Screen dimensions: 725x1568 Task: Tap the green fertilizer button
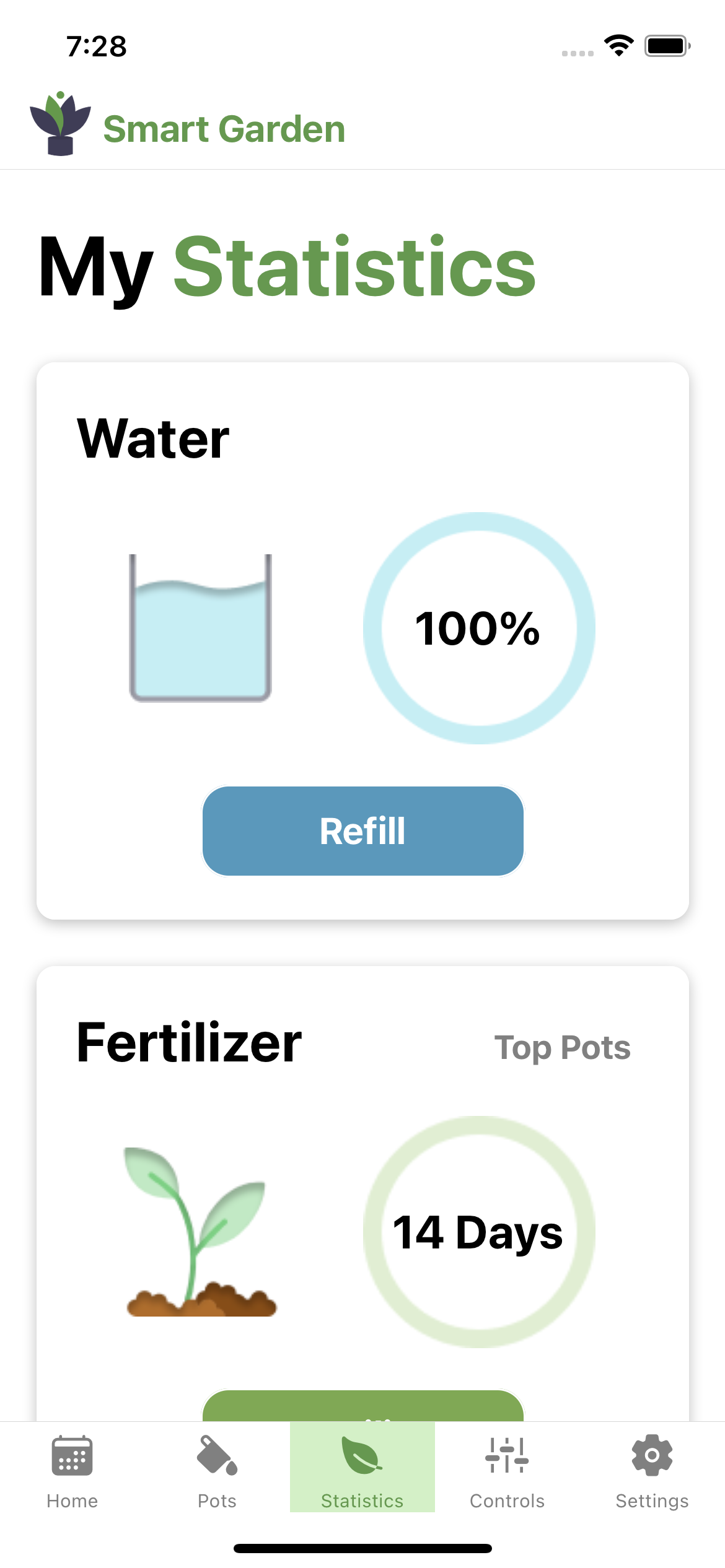363,1406
